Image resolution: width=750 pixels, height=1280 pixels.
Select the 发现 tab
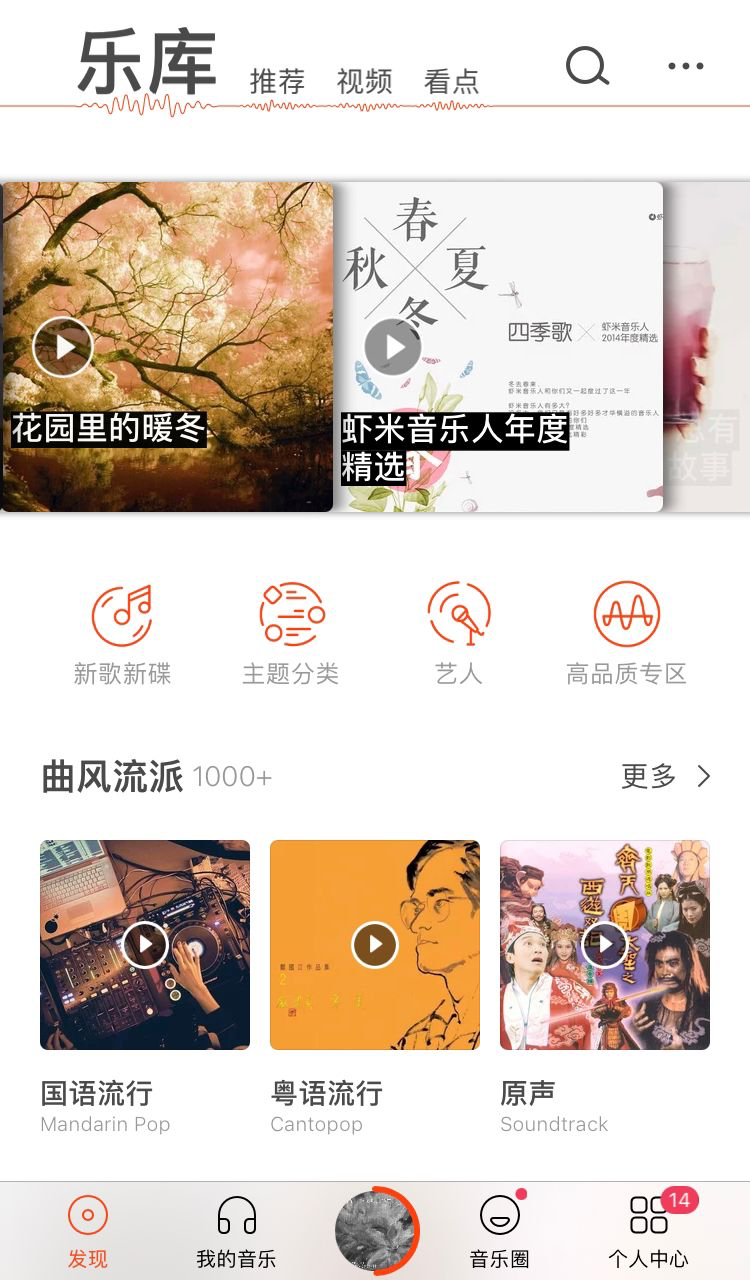pos(88,1232)
